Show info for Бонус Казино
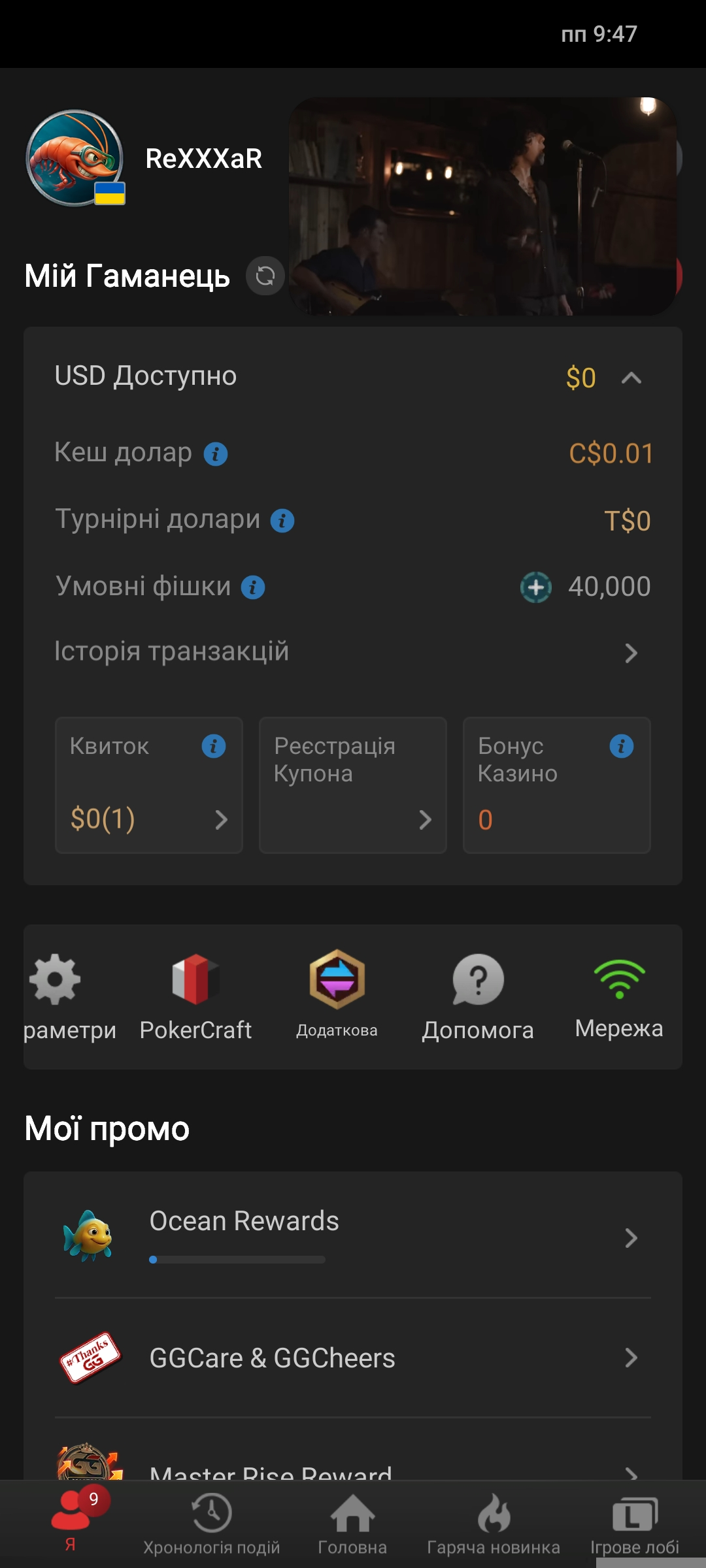This screenshot has height=1568, width=706. [621, 746]
